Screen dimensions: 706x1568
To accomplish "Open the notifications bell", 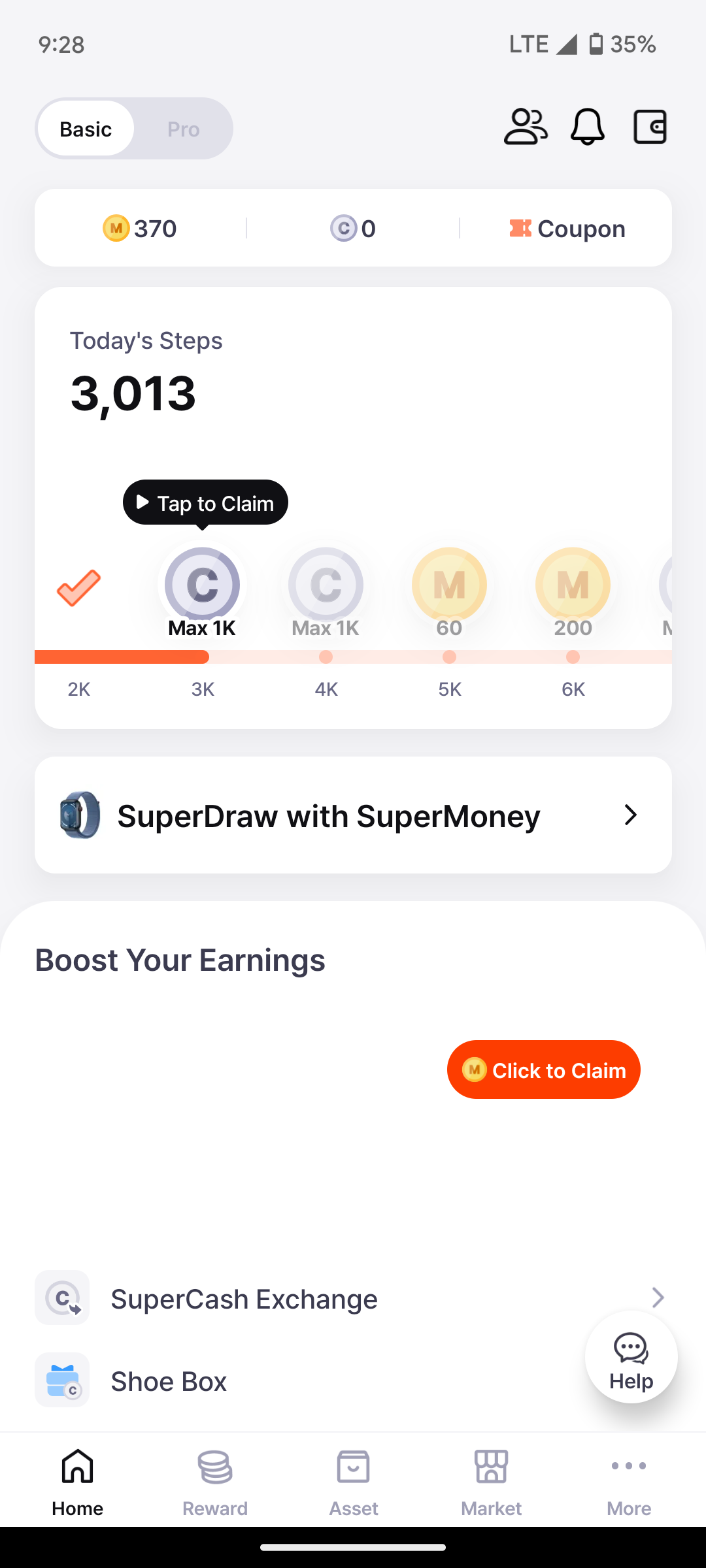I will click(x=588, y=127).
